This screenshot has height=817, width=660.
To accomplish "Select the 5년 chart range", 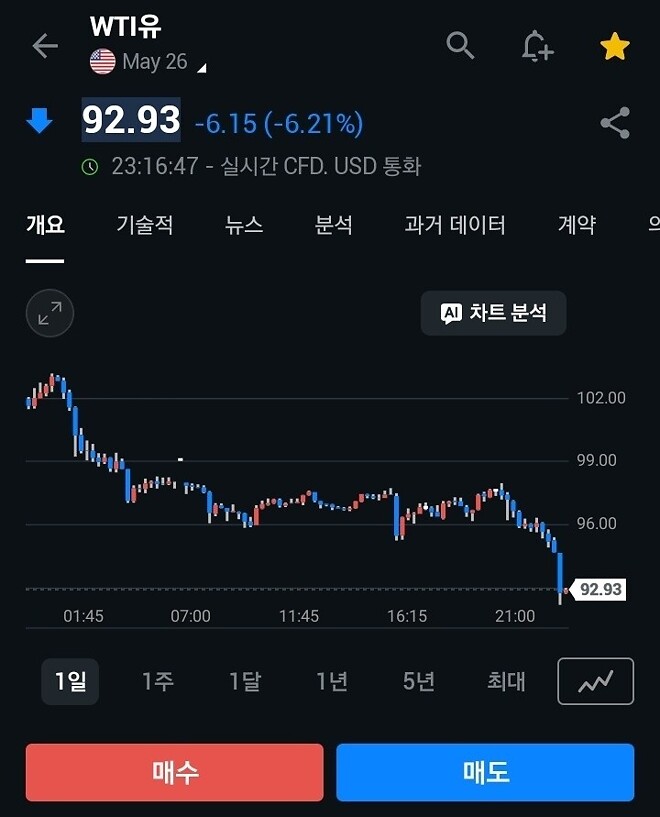I will [419, 681].
